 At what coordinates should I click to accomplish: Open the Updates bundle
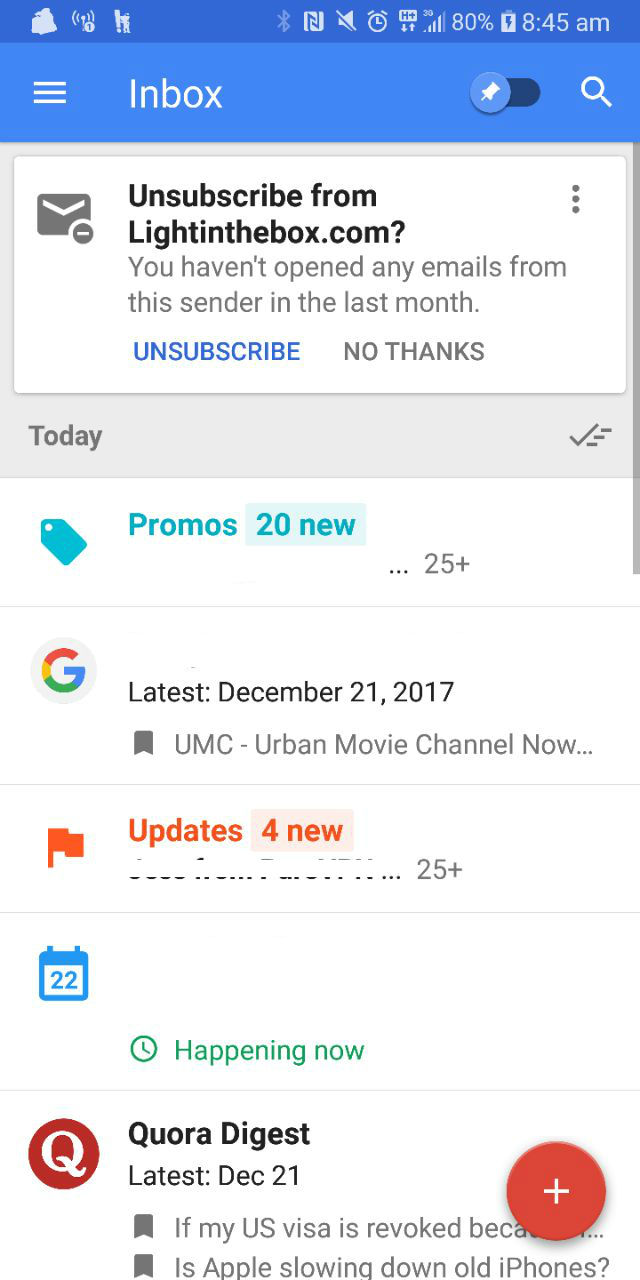320,849
